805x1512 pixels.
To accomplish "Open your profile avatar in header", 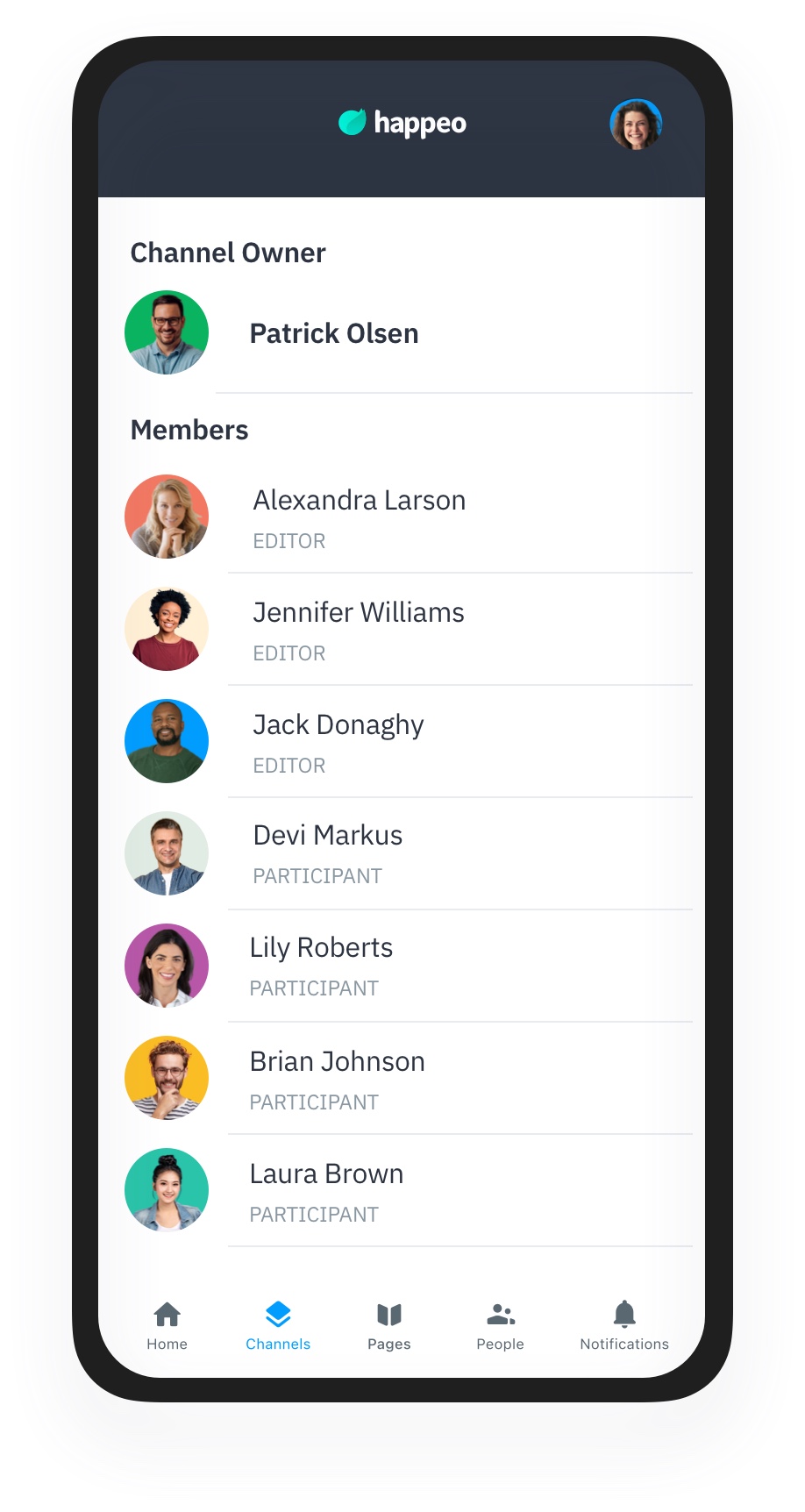I will pyautogui.click(x=636, y=125).
